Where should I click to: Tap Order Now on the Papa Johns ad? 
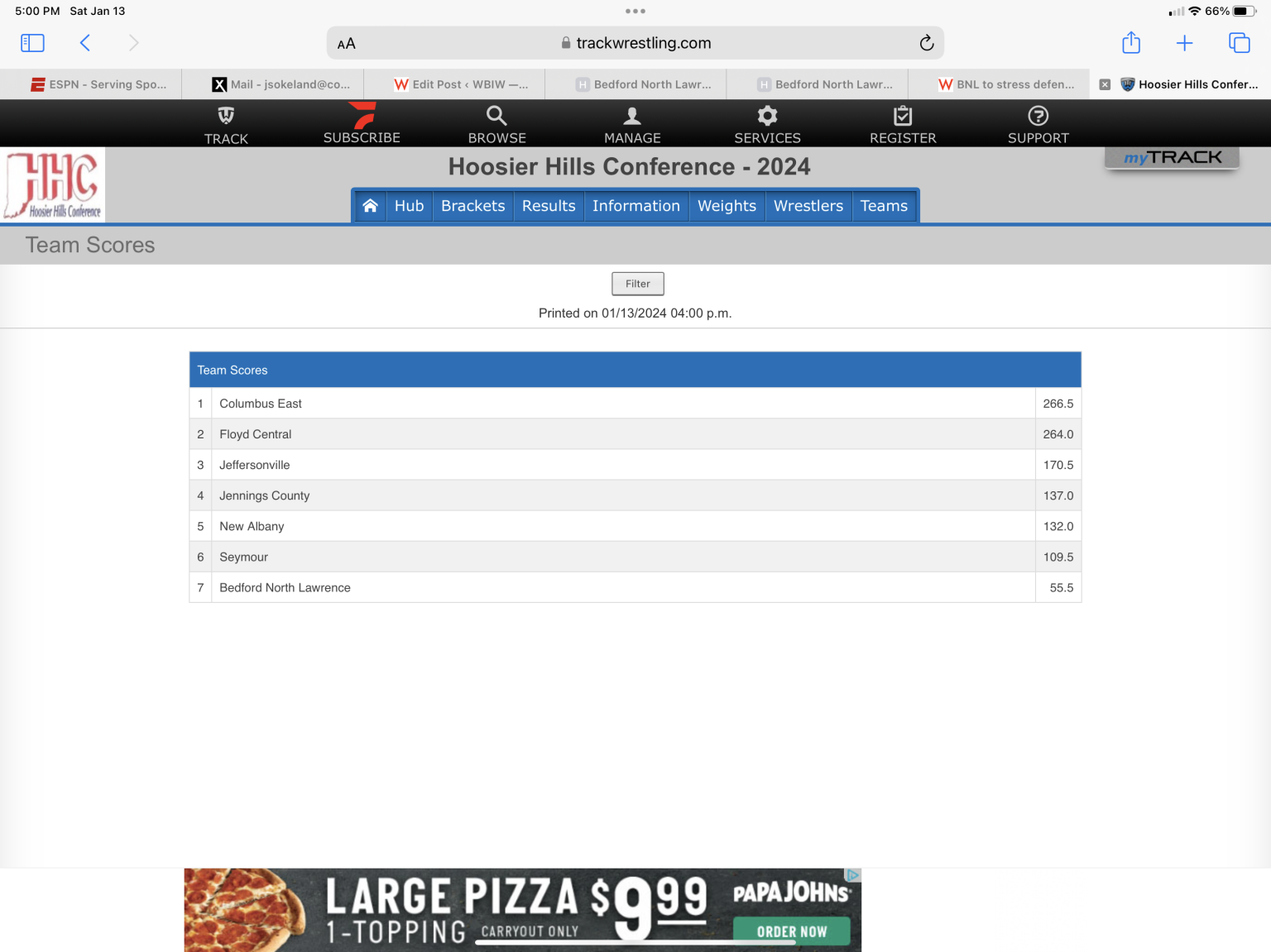[x=791, y=931]
